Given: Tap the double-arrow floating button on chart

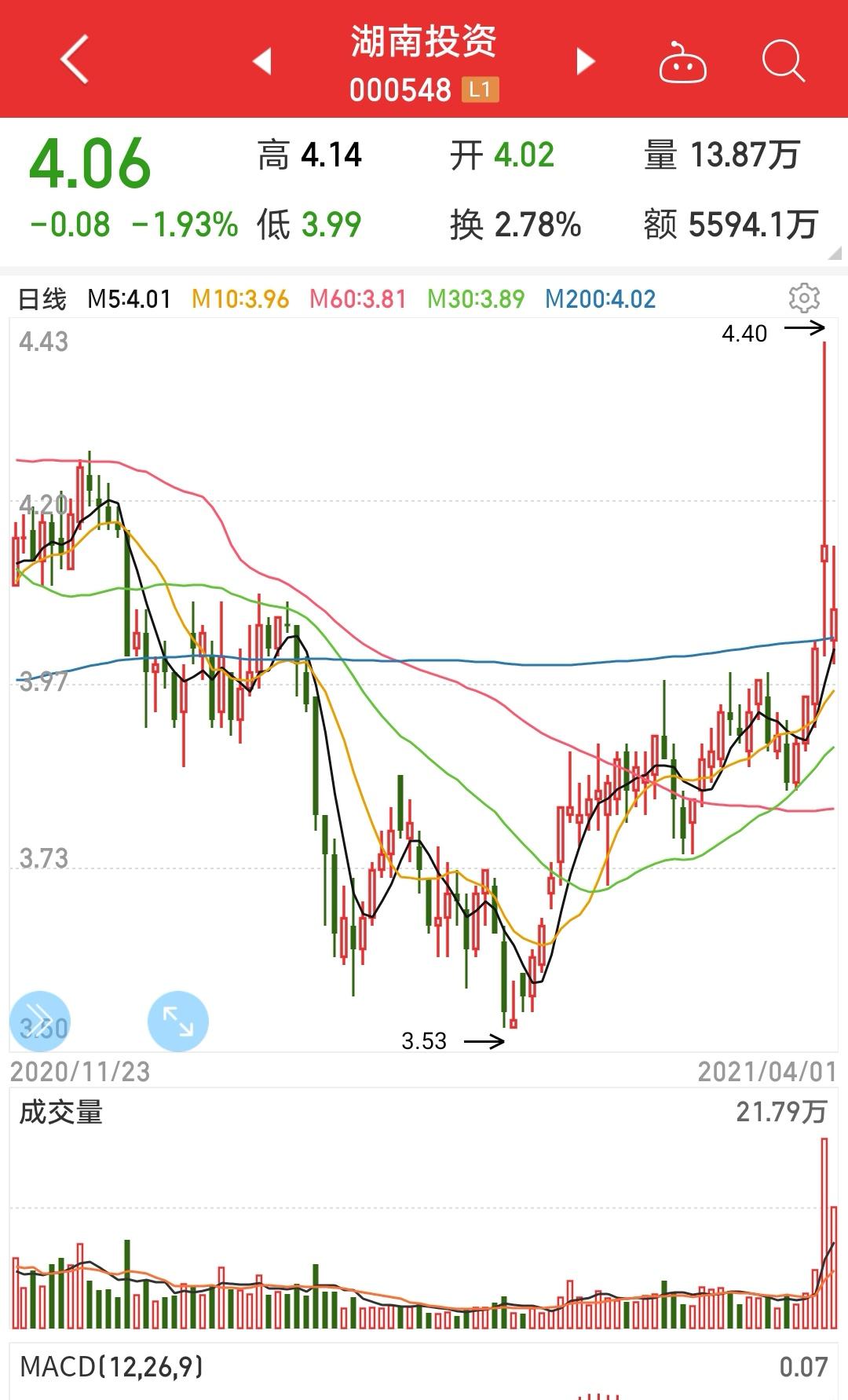Looking at the screenshot, I should (x=39, y=1021).
